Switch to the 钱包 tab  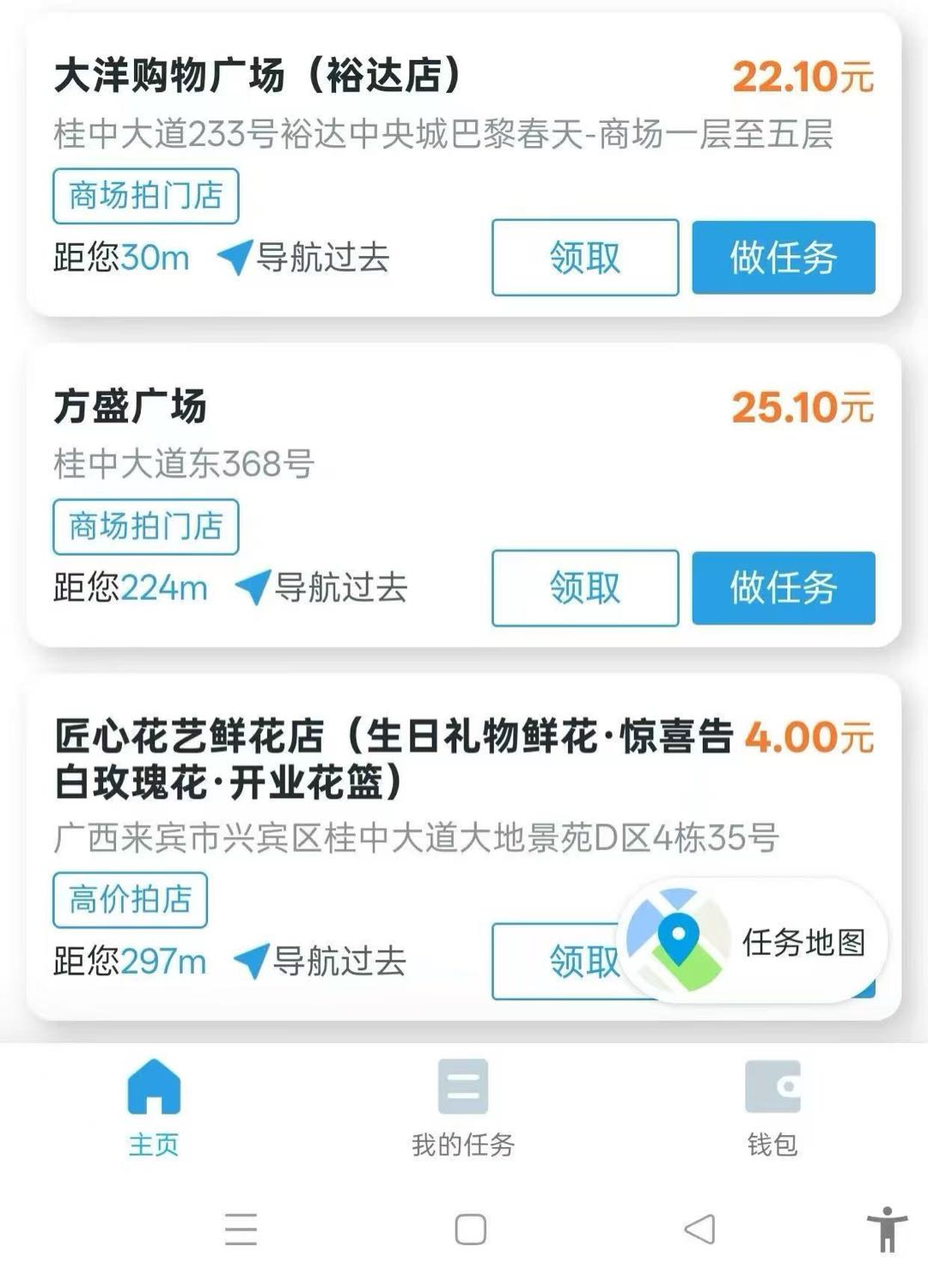772,1143
